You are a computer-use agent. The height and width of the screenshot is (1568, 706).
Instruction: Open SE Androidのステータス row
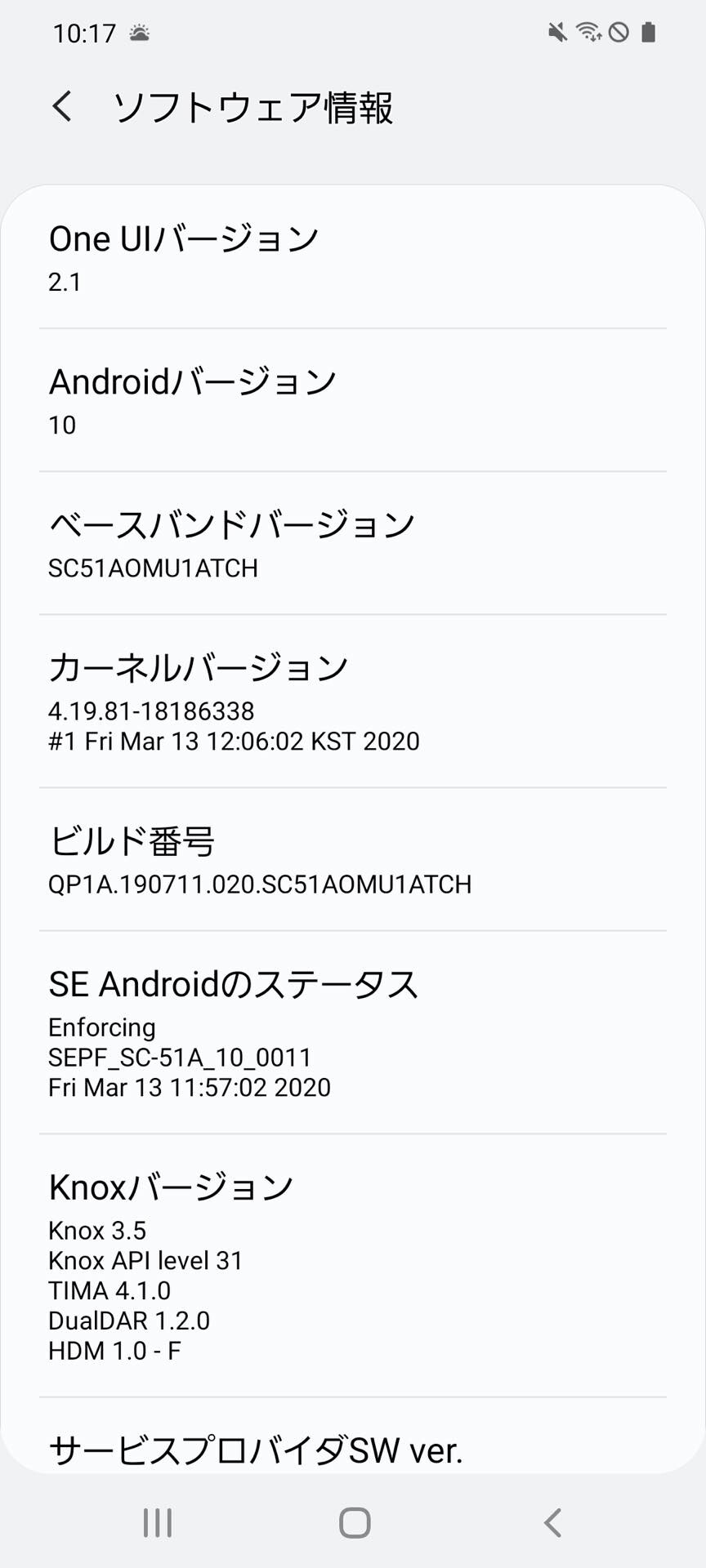pyautogui.click(x=353, y=1032)
